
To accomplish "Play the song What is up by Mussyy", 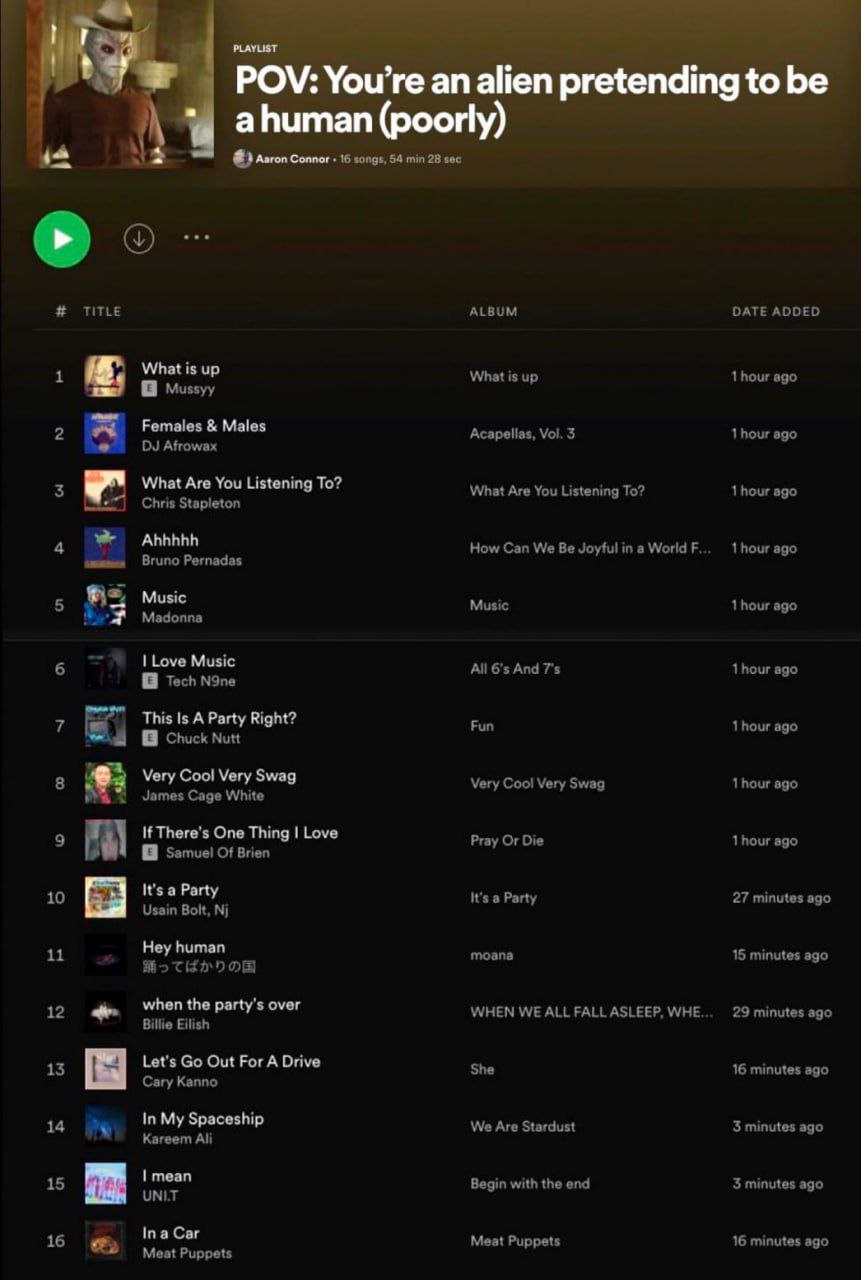I will pos(180,369).
